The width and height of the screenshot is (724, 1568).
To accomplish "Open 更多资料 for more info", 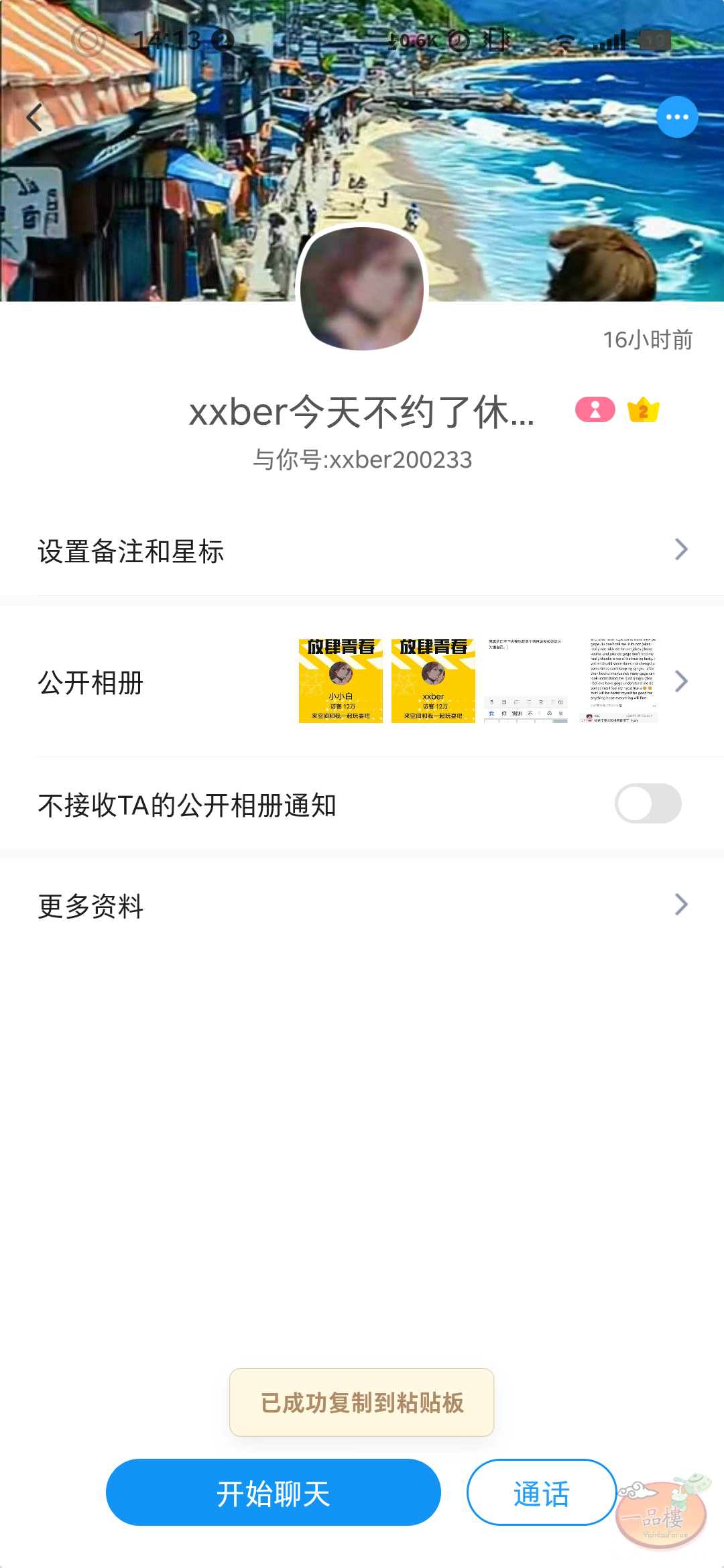I will [362, 905].
